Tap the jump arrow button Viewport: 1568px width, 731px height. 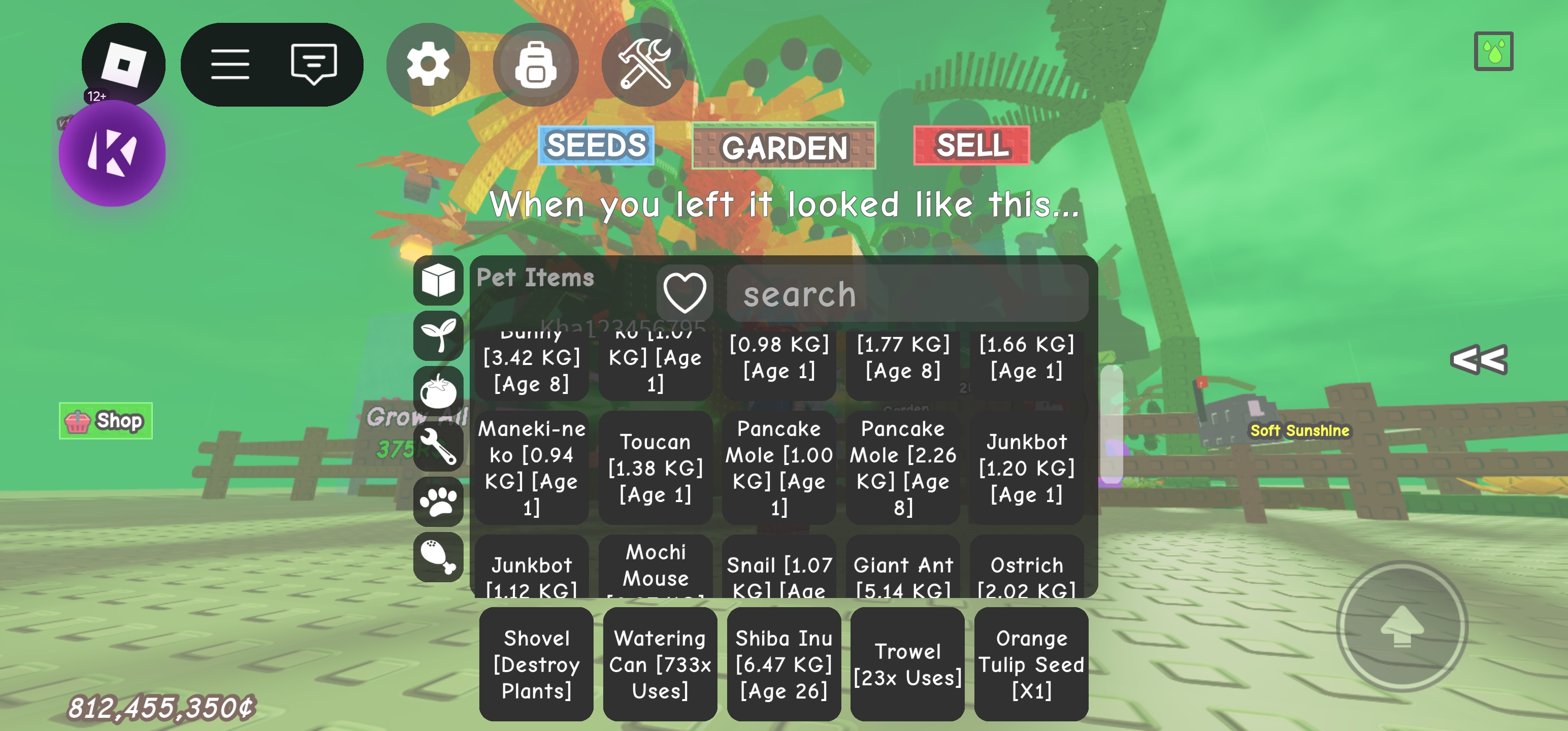(x=1402, y=626)
